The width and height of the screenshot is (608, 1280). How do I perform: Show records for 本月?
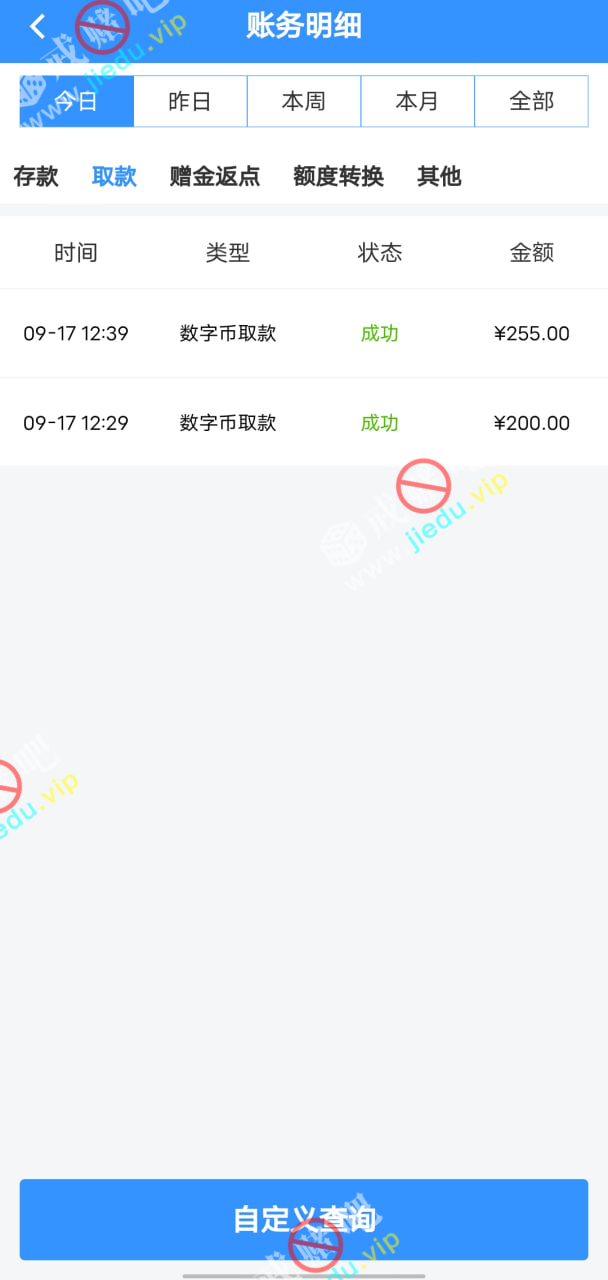417,101
